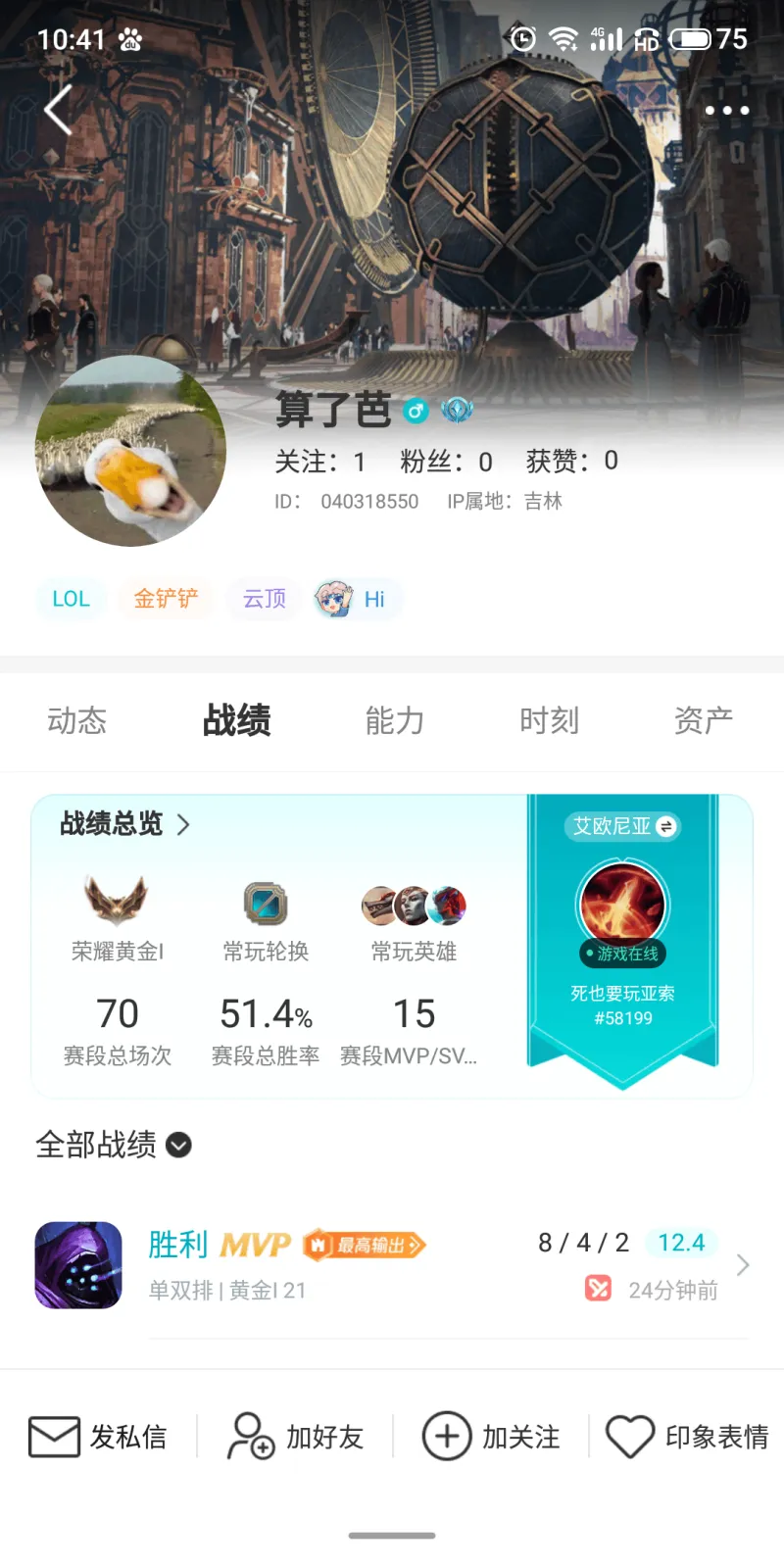View the user's profile avatar
784x1568 pixels.
[x=130, y=452]
